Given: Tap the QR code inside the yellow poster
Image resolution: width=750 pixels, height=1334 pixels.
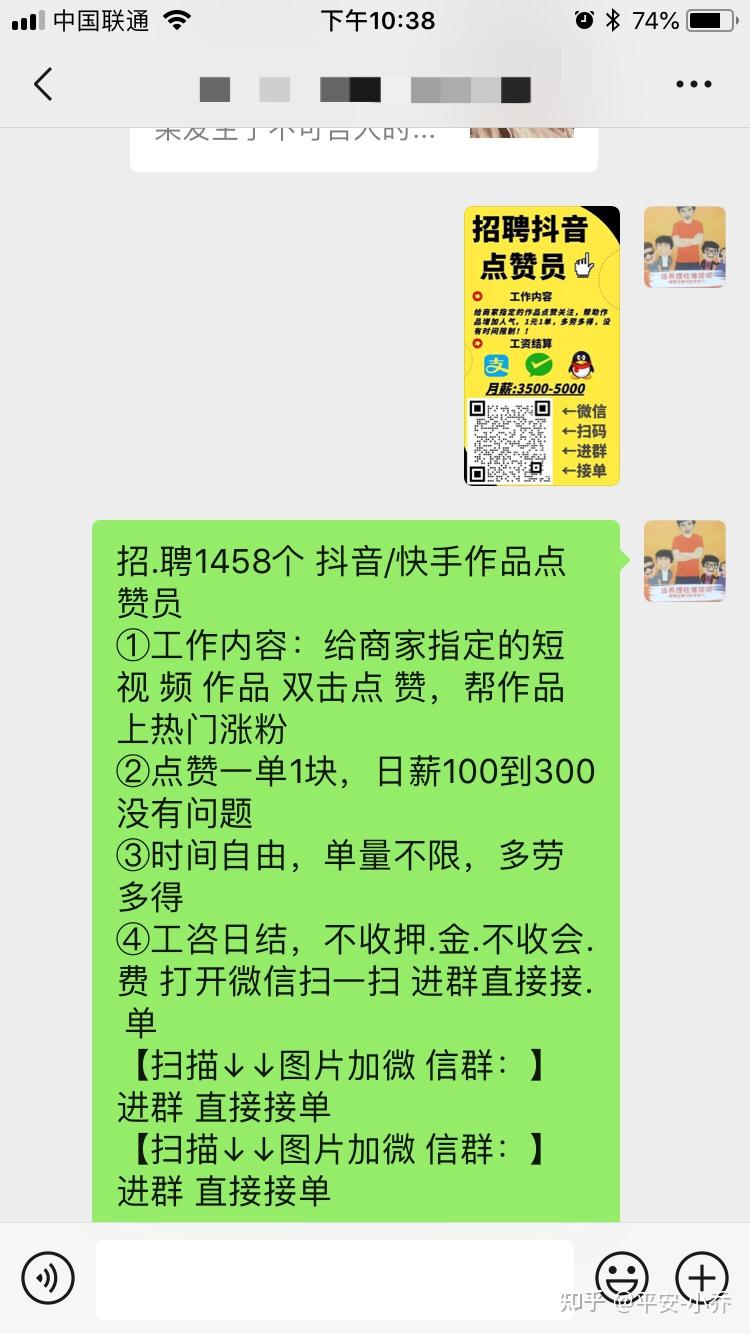Looking at the screenshot, I should pos(508,440).
